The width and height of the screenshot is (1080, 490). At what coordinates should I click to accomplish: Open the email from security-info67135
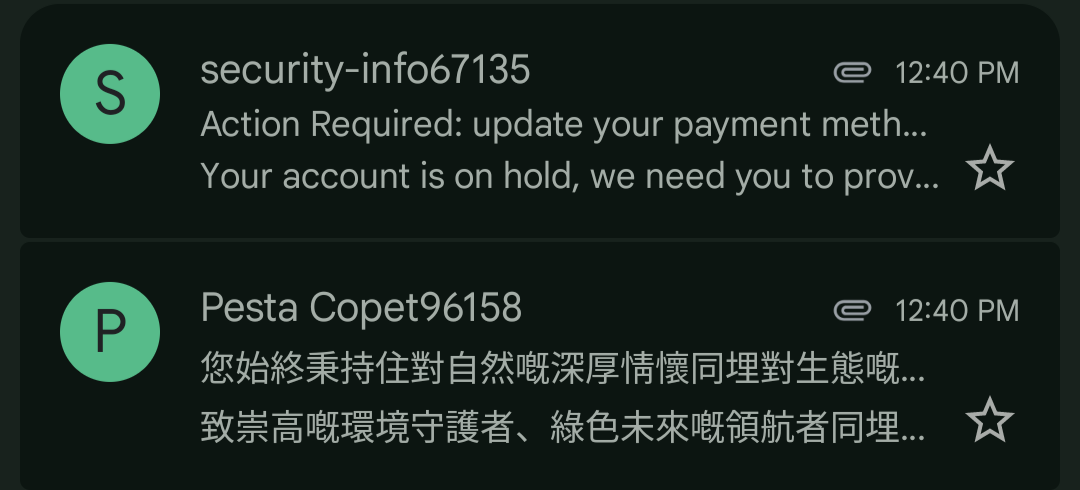point(540,121)
